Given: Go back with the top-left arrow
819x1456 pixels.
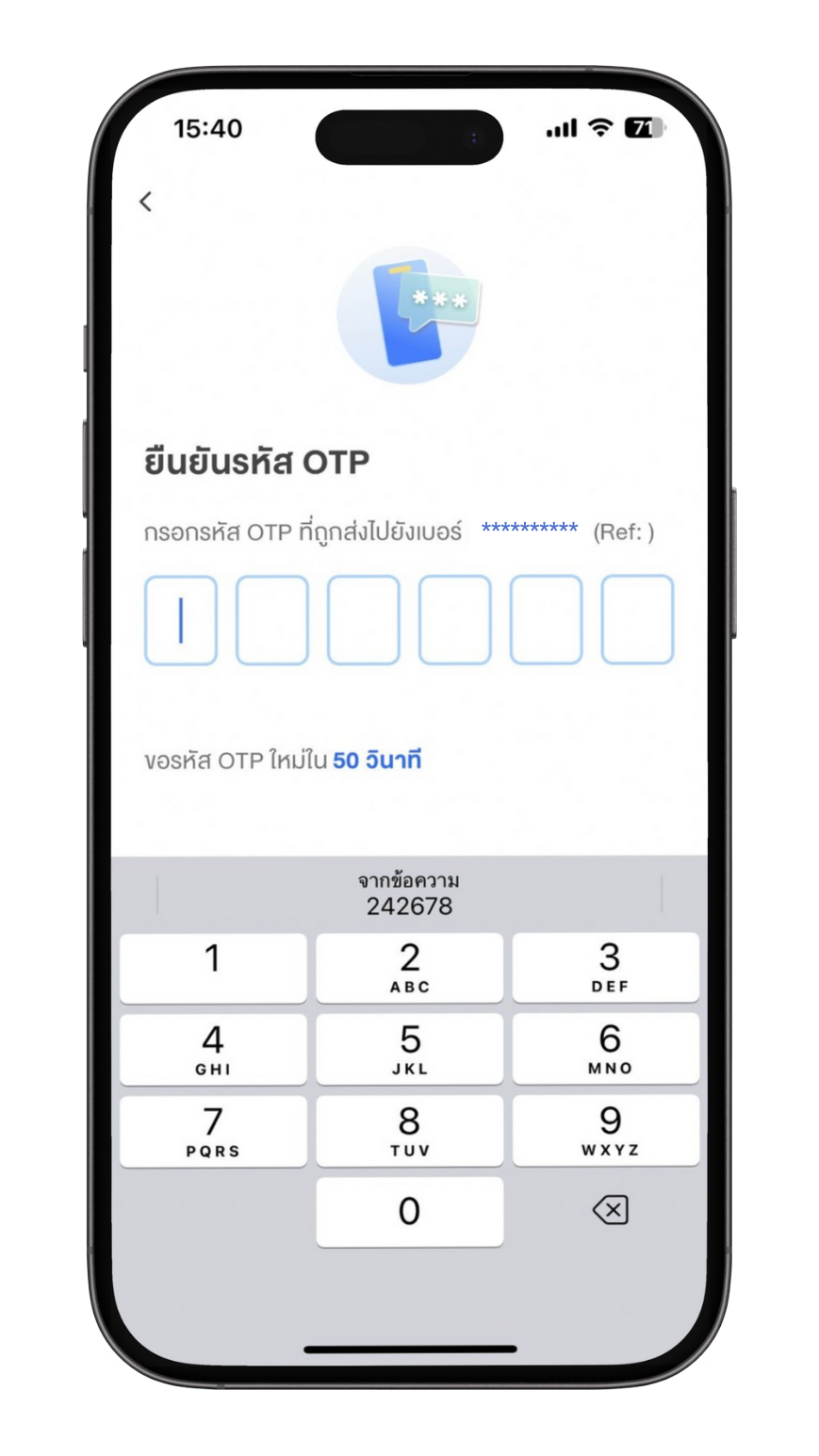Looking at the screenshot, I should pyautogui.click(x=145, y=201).
